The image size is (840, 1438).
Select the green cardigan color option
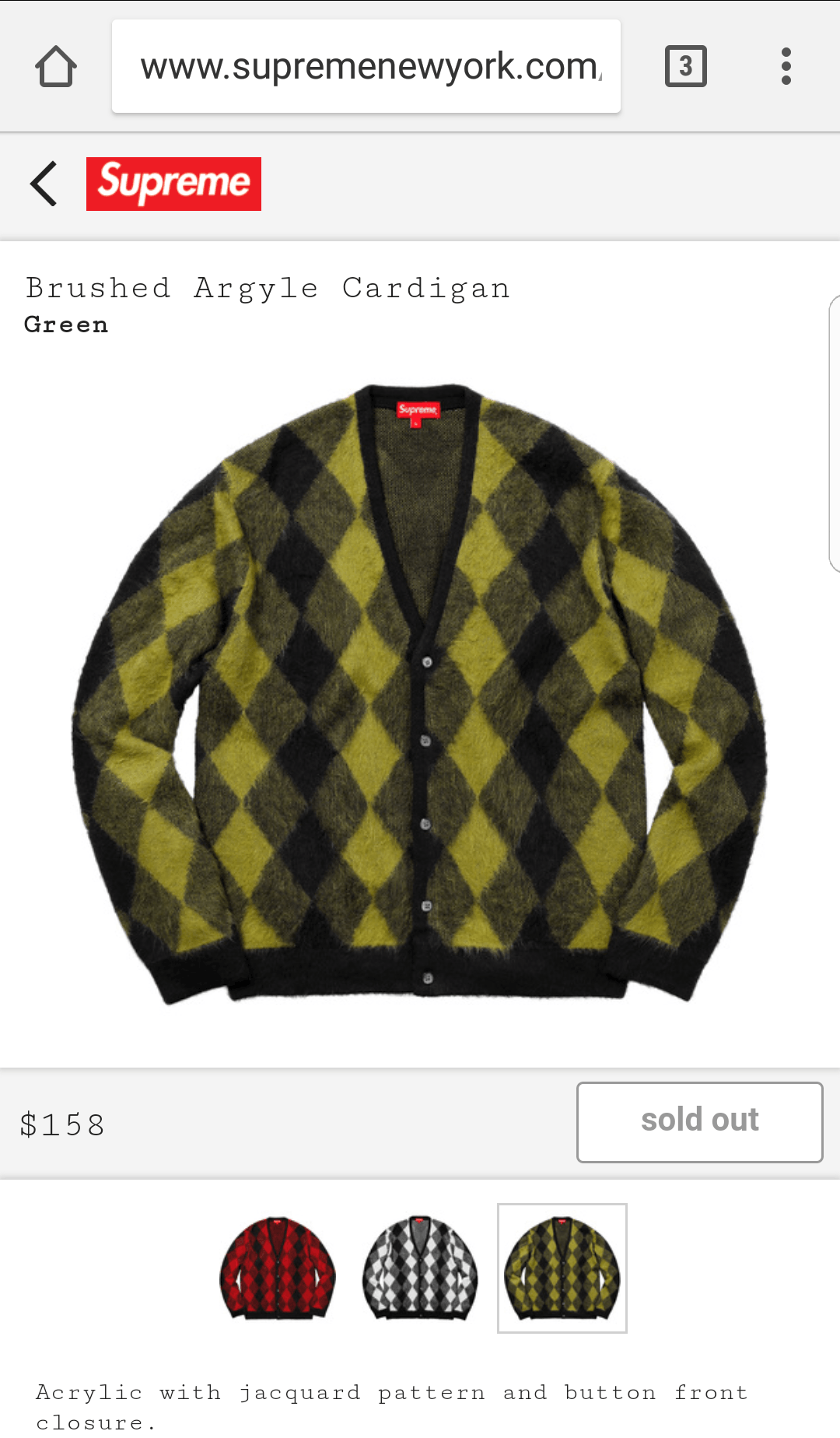562,1268
